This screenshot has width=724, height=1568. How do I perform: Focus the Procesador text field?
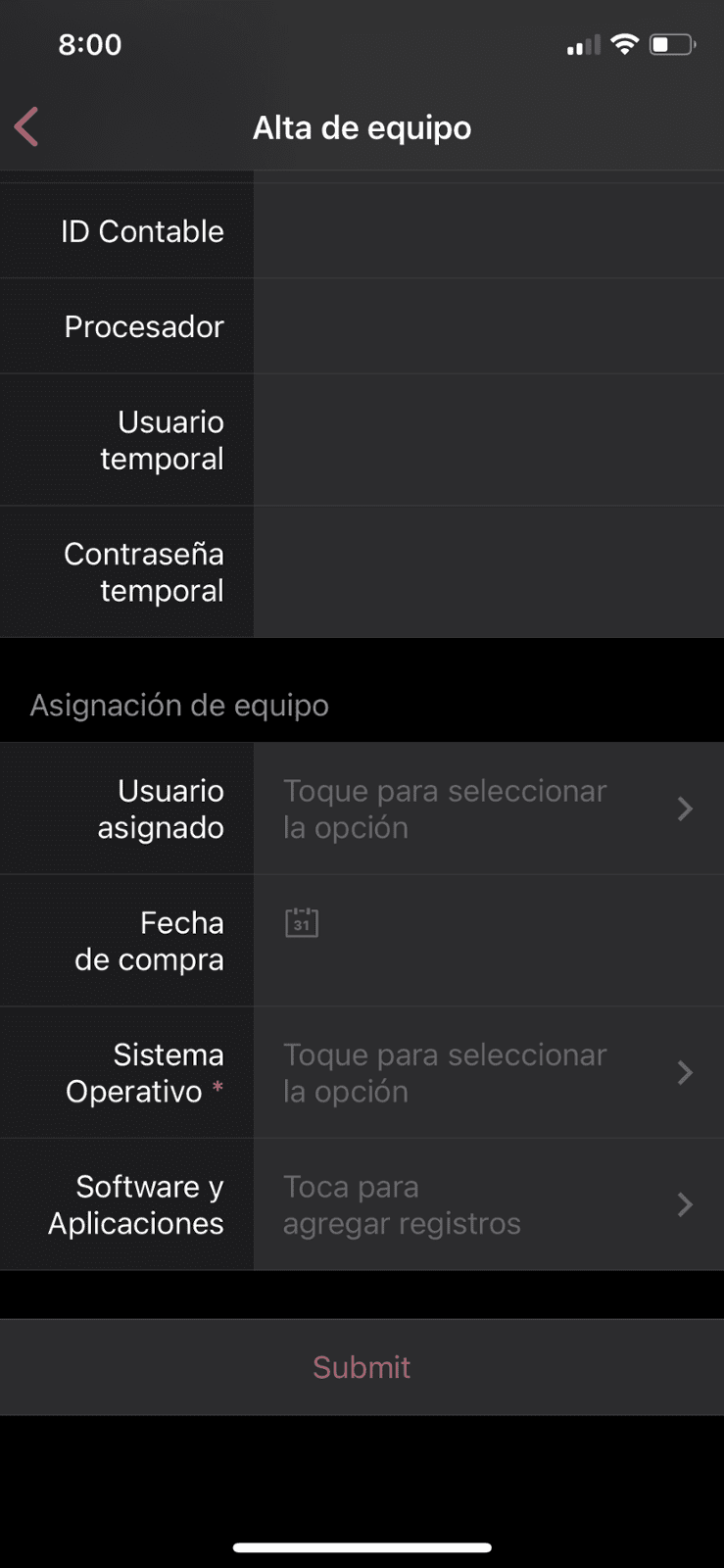coord(489,326)
